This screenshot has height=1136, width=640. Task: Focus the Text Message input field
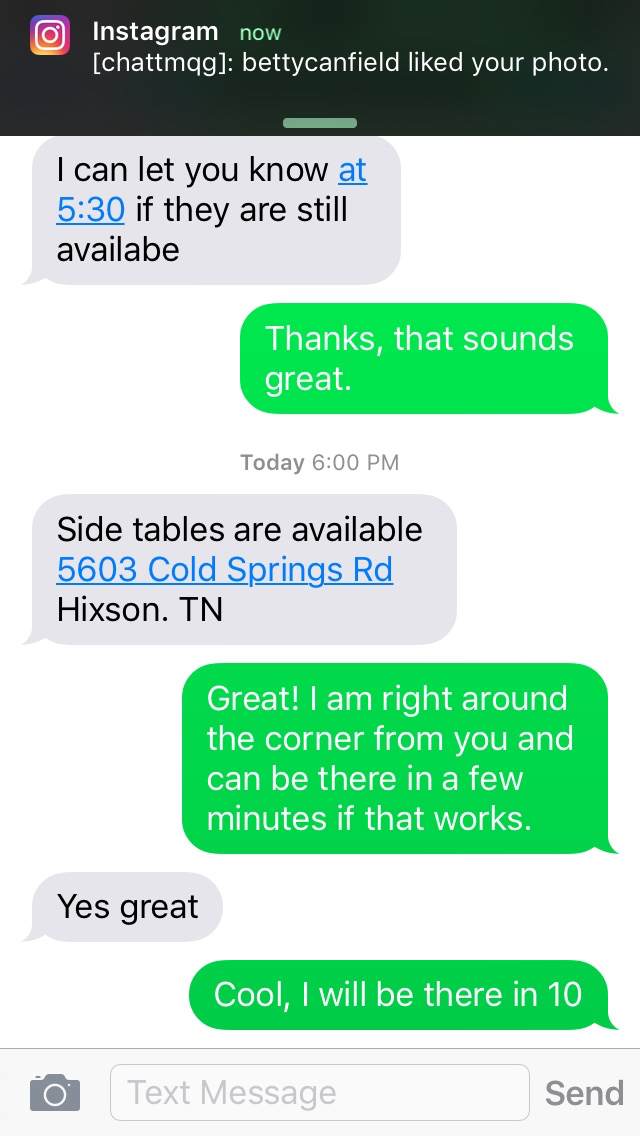coord(319,1092)
